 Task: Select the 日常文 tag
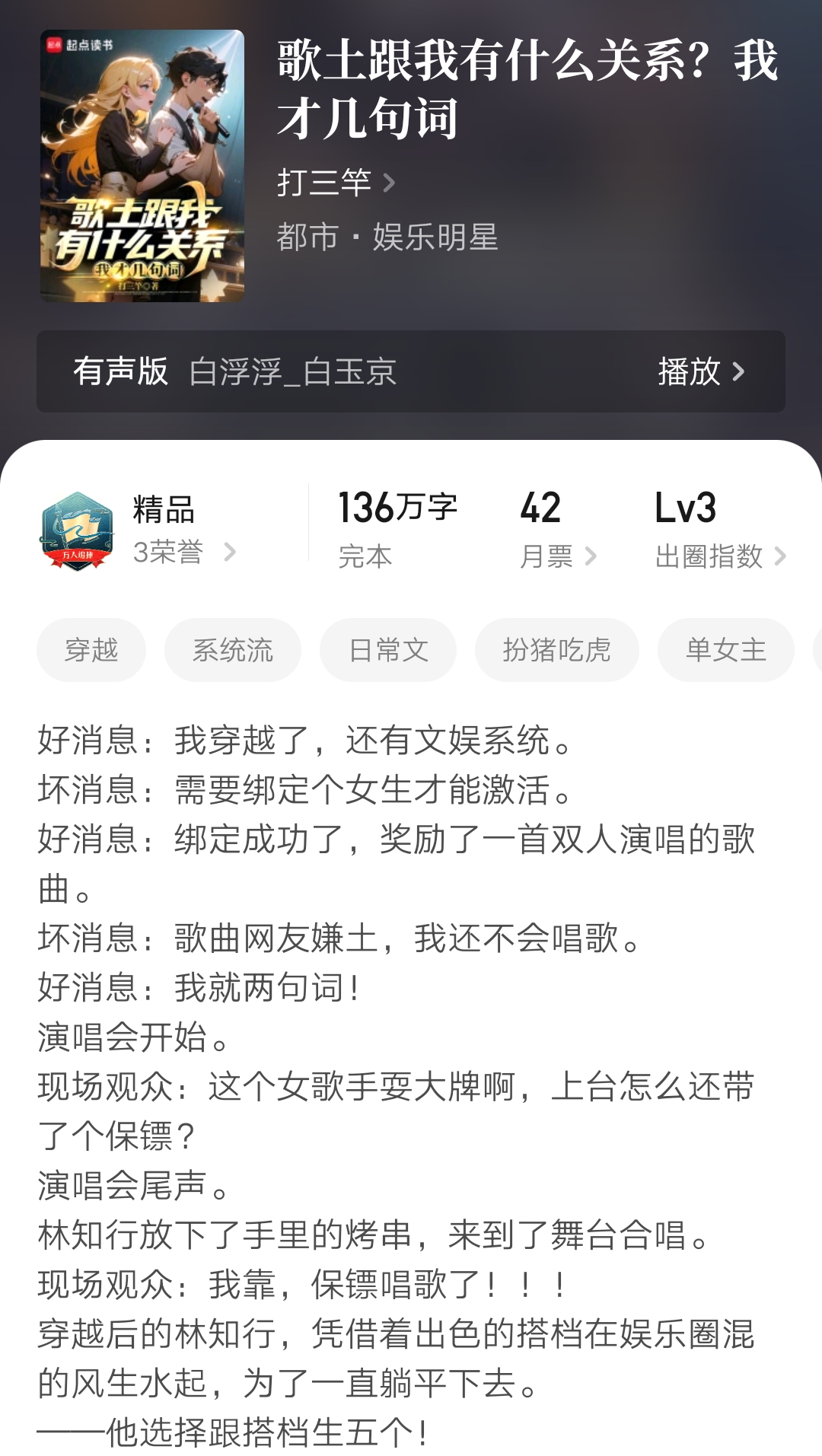tap(387, 649)
